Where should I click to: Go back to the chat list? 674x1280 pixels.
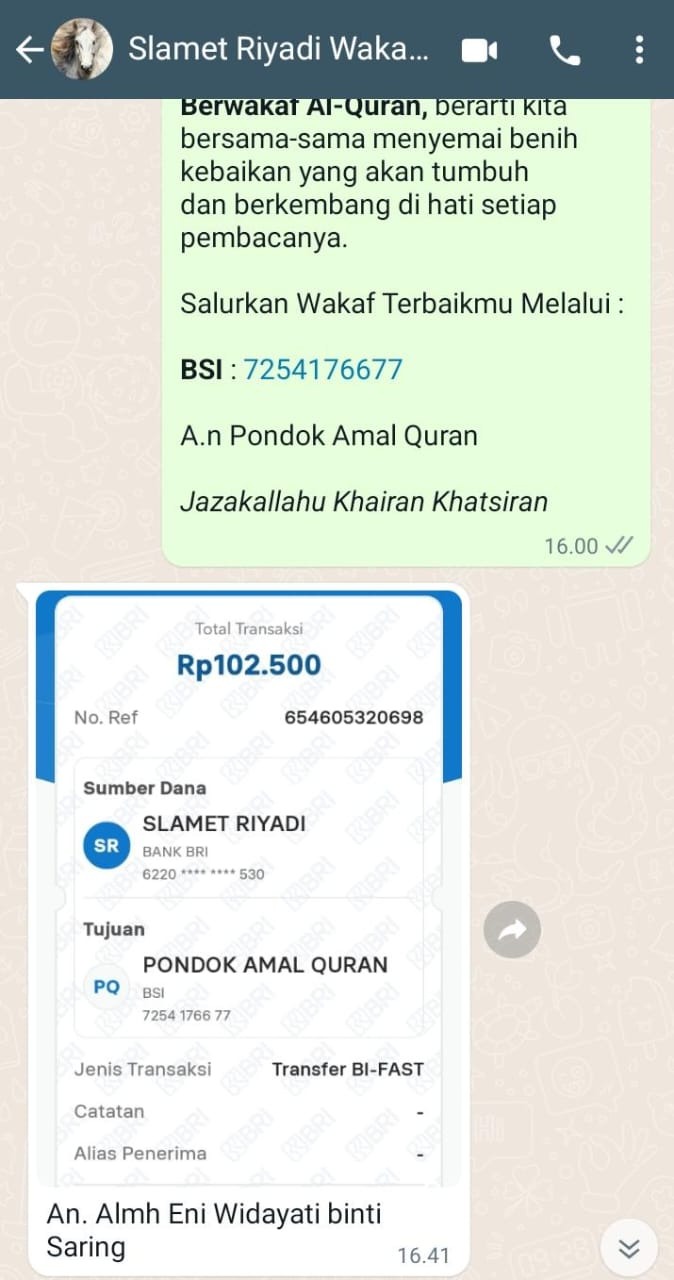click(29, 50)
